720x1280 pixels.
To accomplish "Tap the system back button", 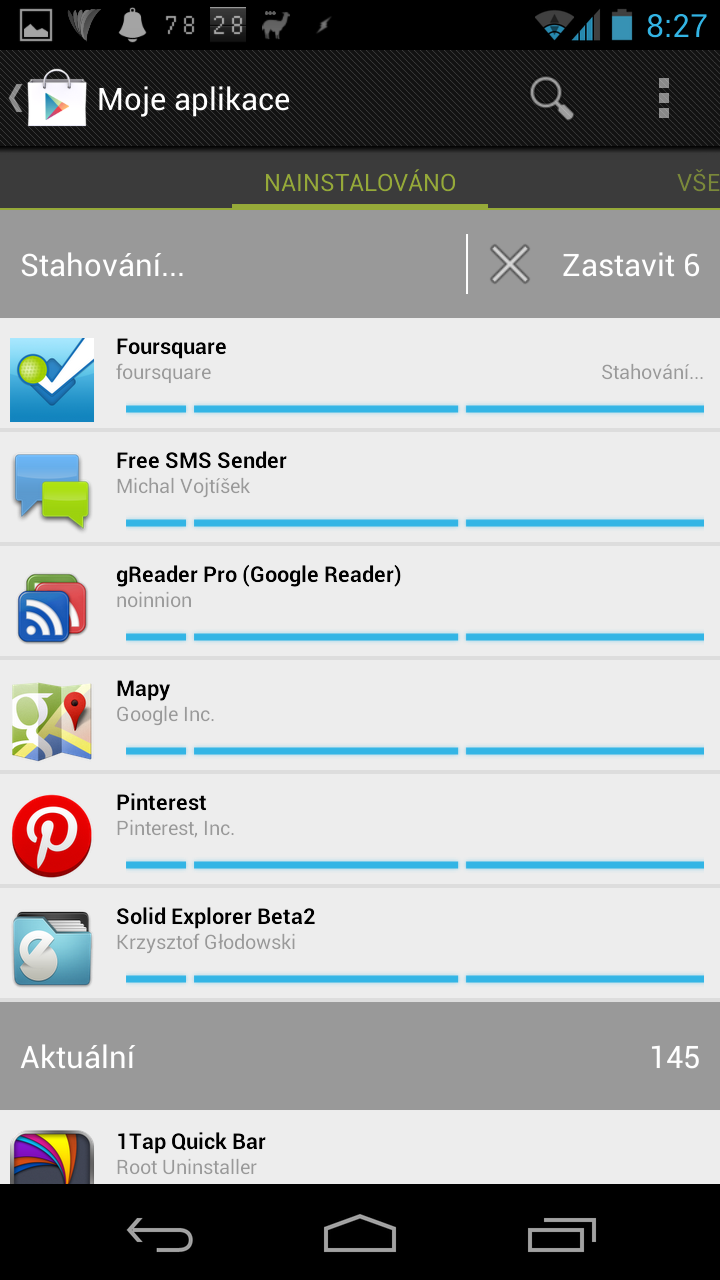I will (160, 1234).
